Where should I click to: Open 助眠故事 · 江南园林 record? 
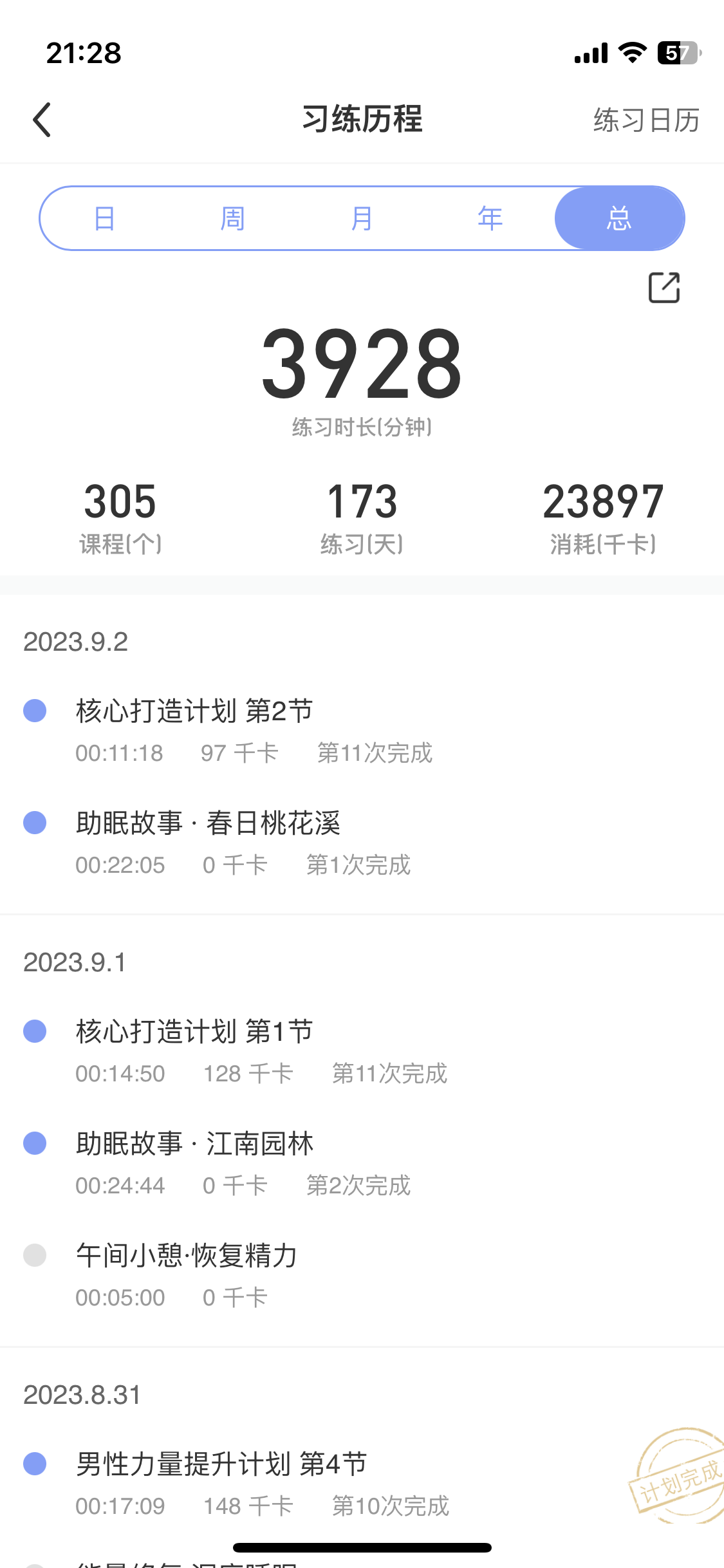click(362, 1164)
